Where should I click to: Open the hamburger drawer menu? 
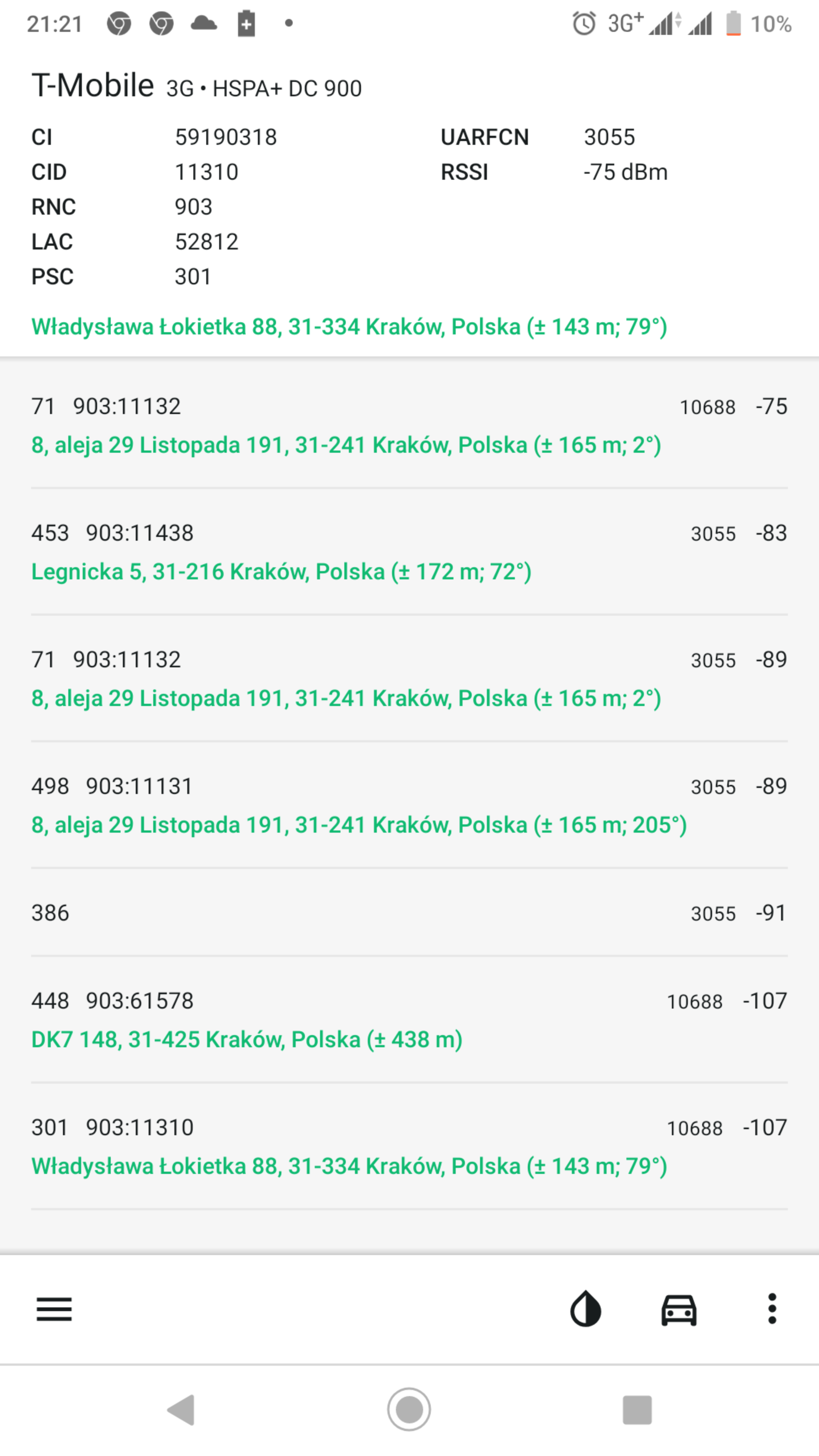click(54, 1309)
